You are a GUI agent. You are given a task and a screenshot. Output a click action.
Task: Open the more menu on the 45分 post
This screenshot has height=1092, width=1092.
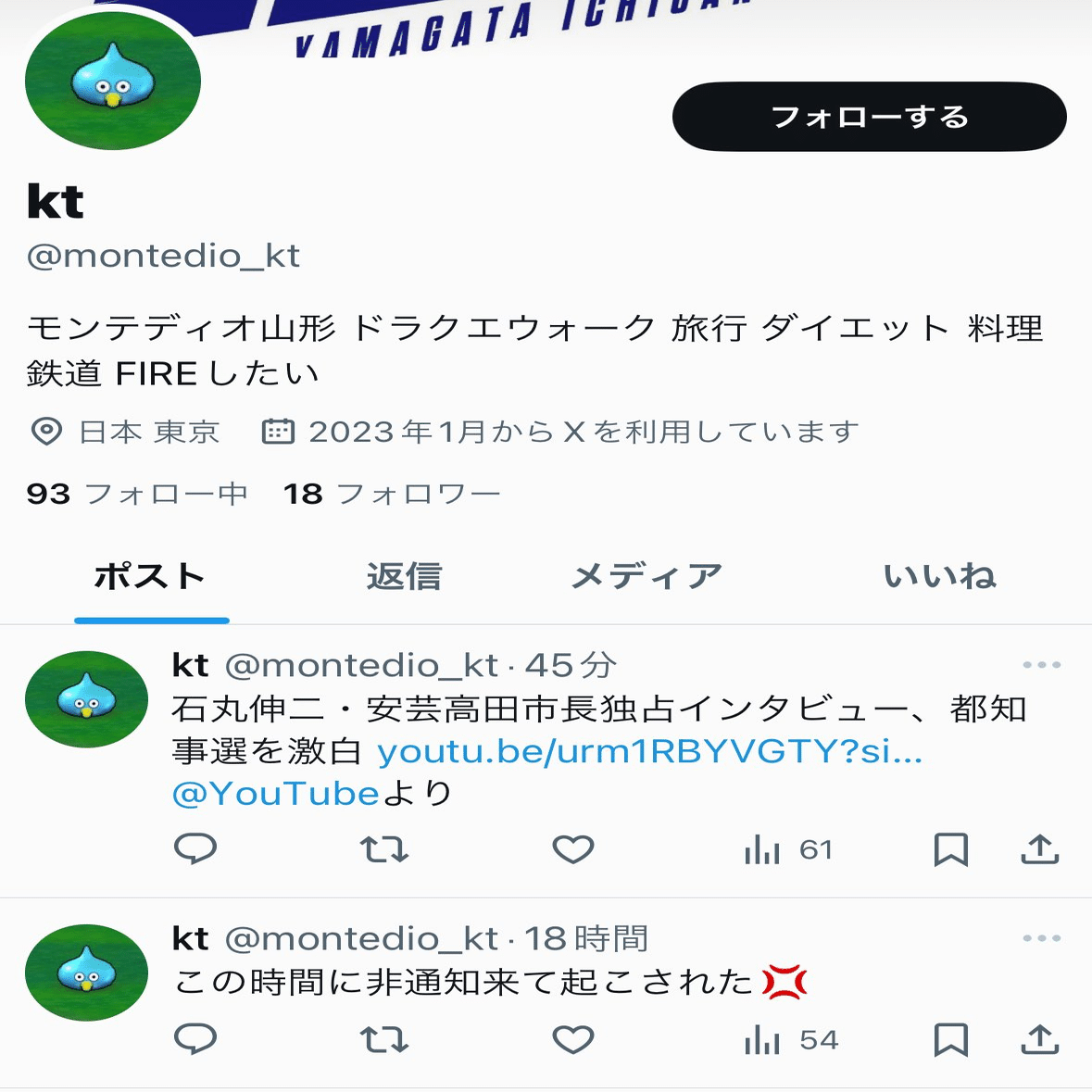[x=1041, y=665]
